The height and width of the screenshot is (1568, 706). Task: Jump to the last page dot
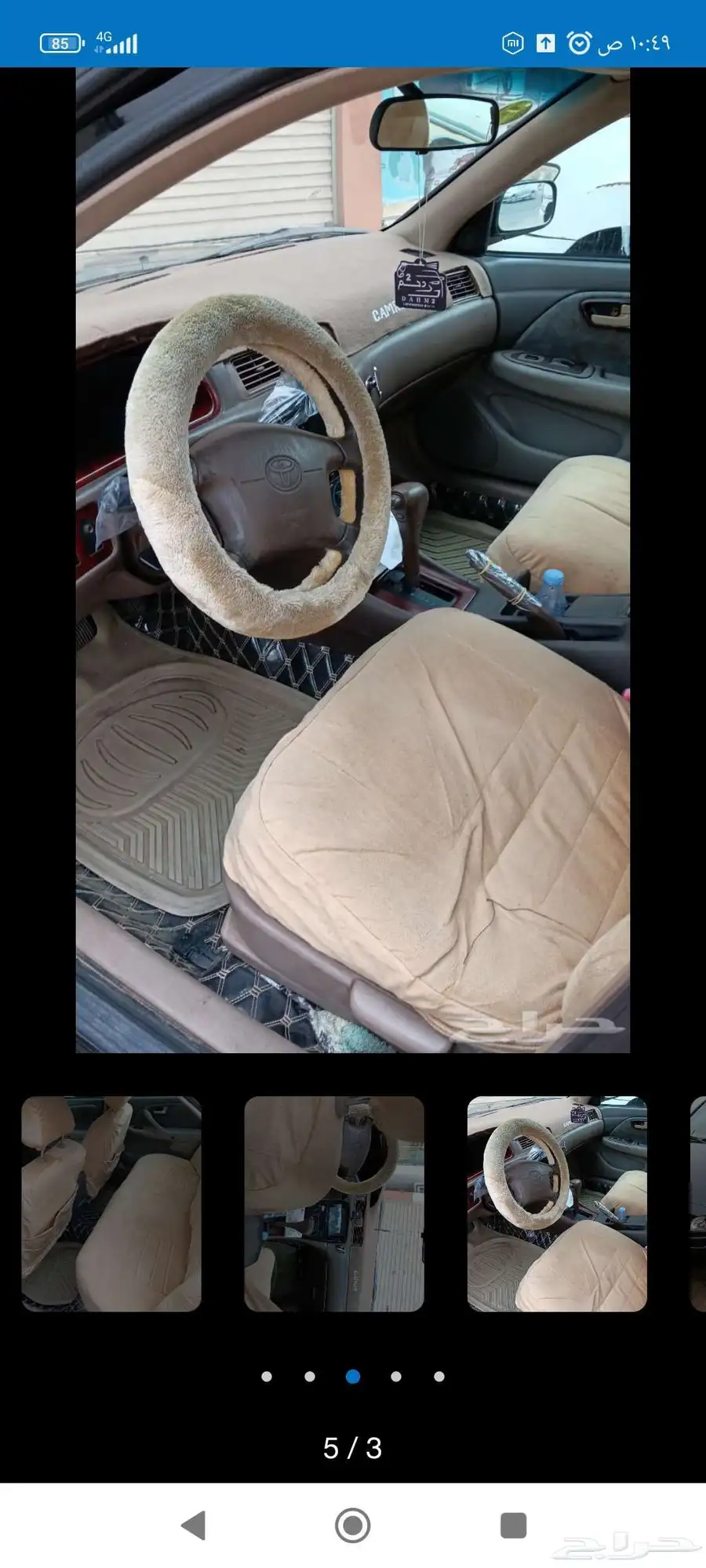[x=439, y=1377]
